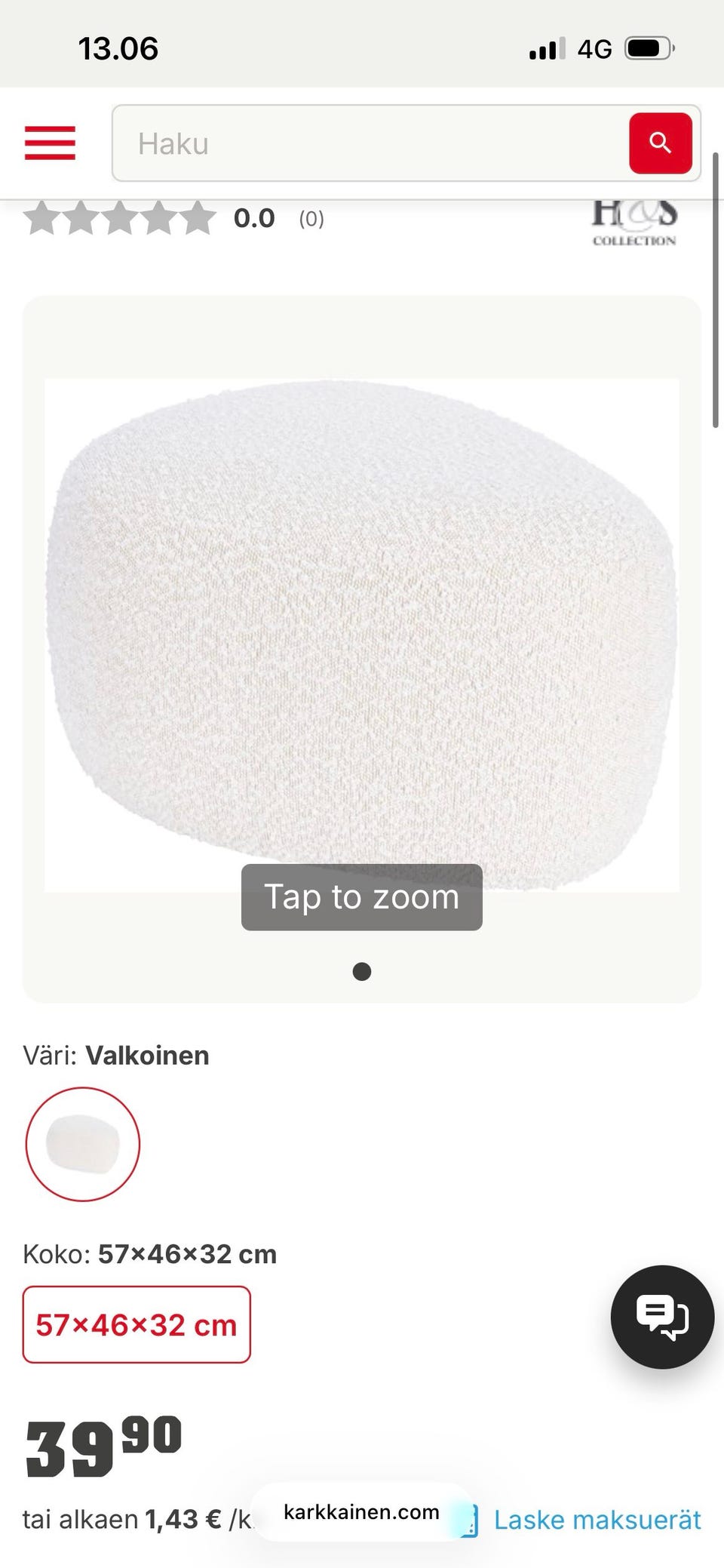The width and height of the screenshot is (724, 1568).
Task: Tap the red search button
Action: pos(661,143)
